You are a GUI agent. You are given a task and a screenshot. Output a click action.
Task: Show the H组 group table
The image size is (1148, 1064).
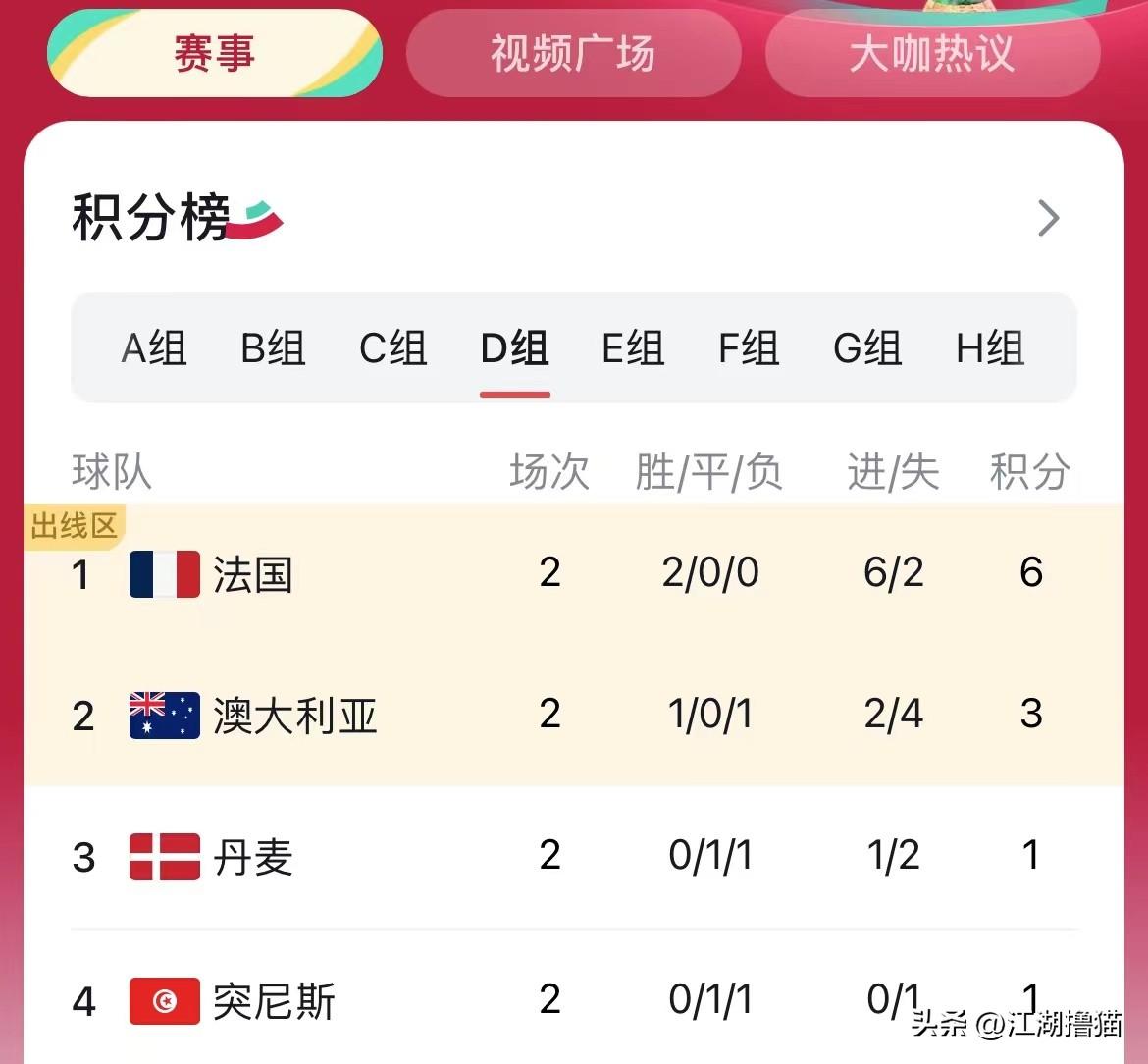click(x=990, y=348)
